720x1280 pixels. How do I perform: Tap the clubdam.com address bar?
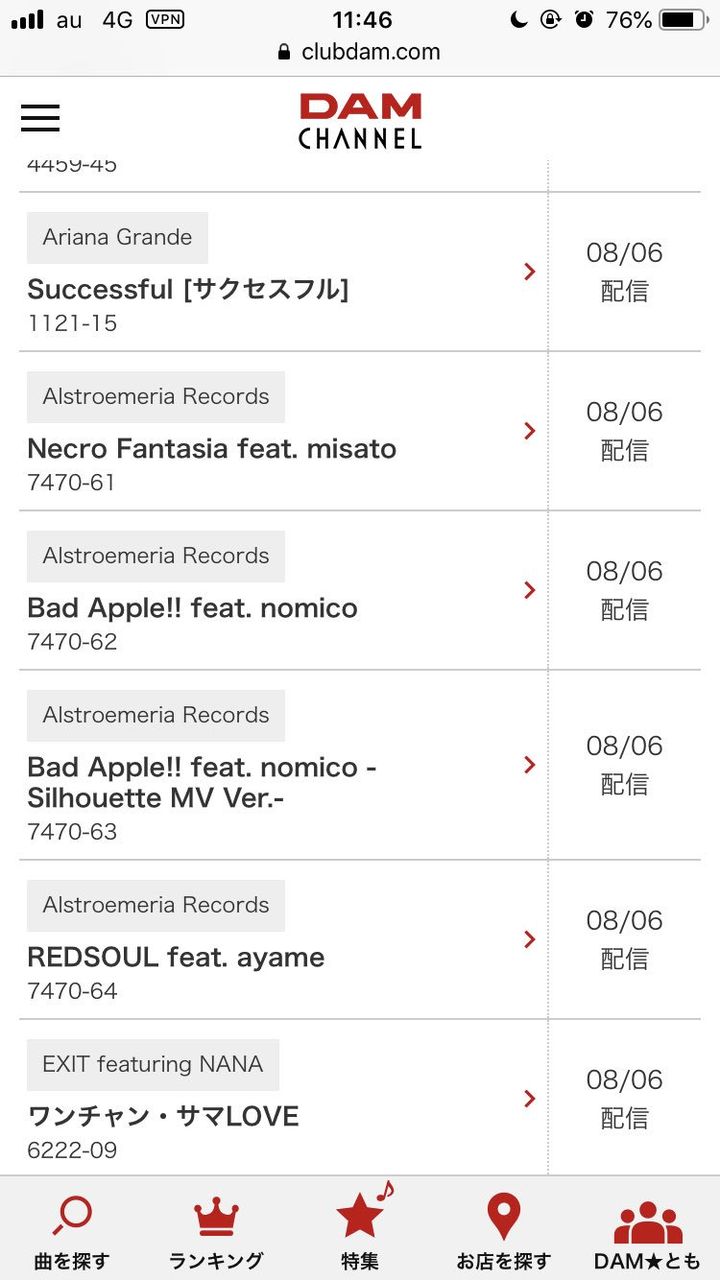point(360,52)
